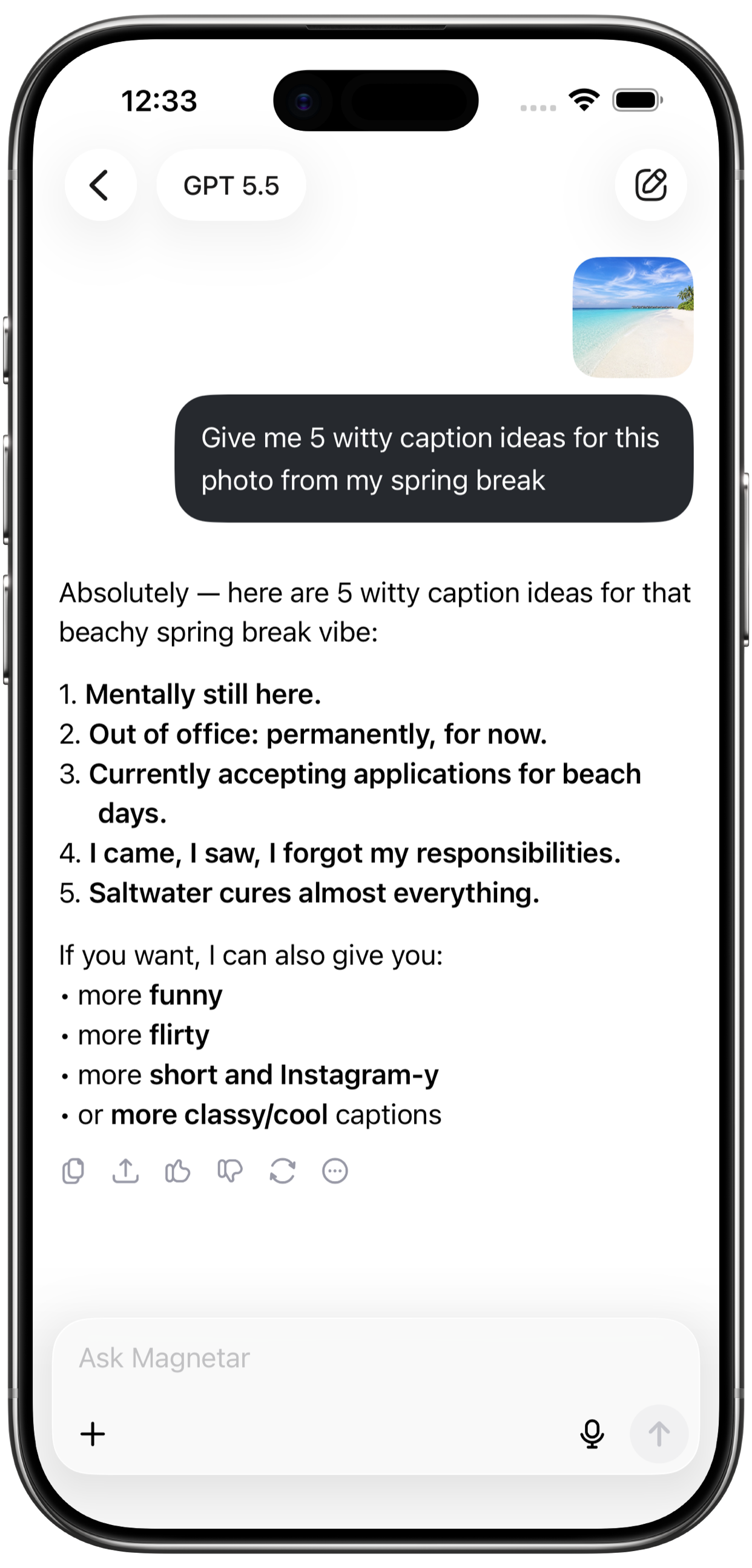
Task: Copy the assistant's response
Action: pyautogui.click(x=73, y=1171)
